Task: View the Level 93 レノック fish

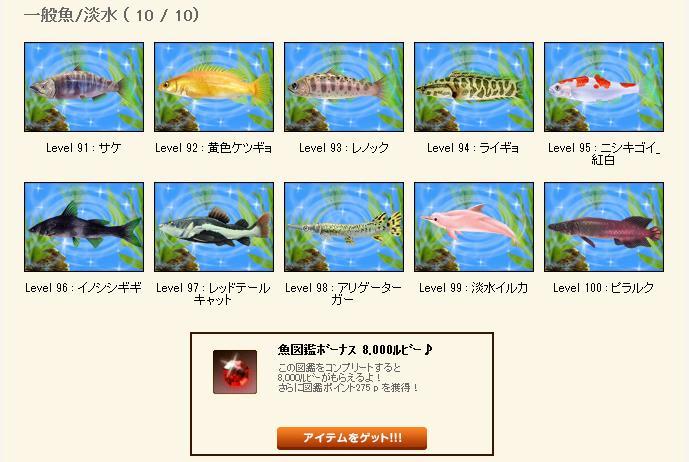Action: [x=344, y=87]
